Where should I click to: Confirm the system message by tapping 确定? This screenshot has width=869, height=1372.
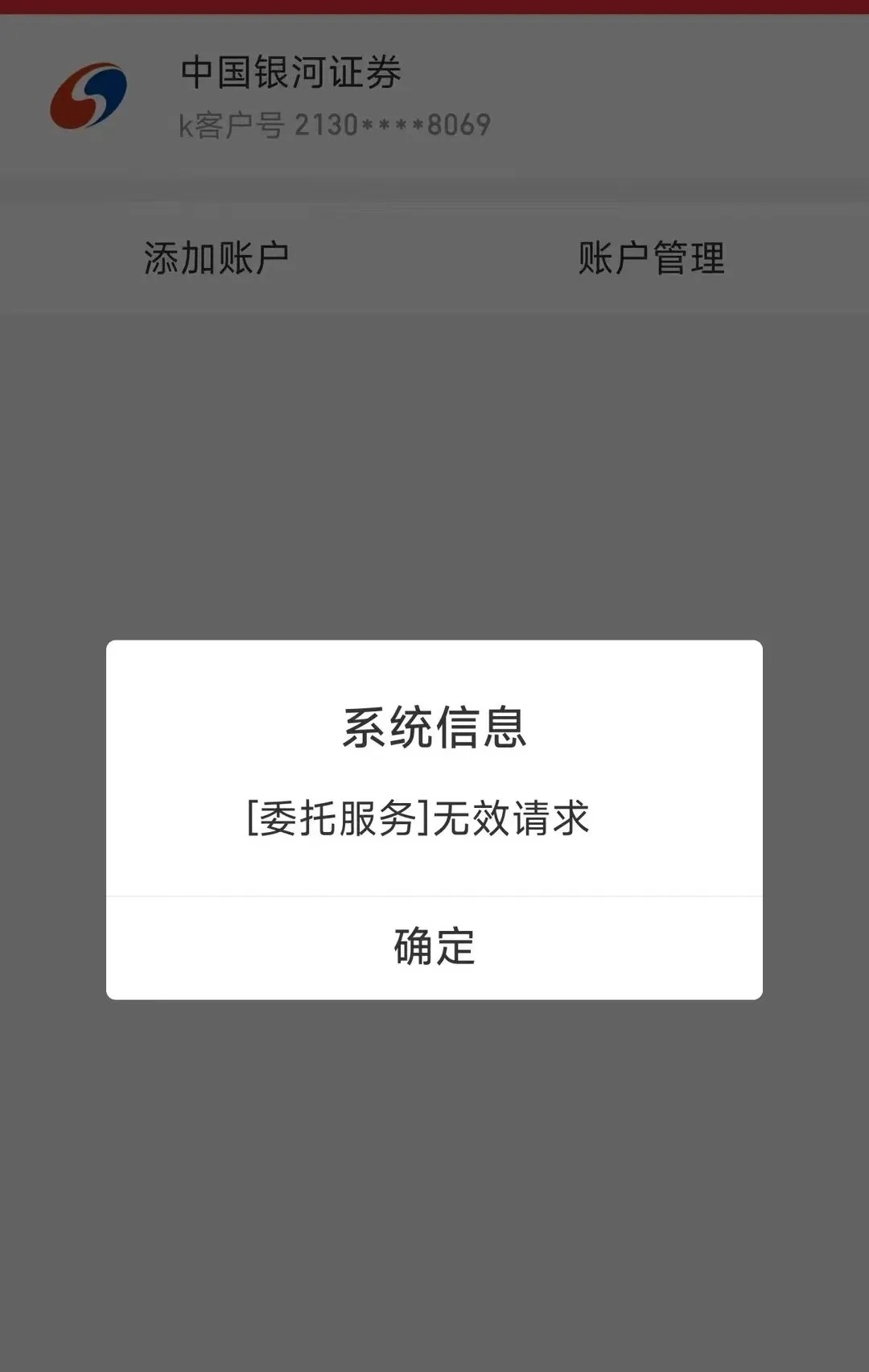[433, 950]
